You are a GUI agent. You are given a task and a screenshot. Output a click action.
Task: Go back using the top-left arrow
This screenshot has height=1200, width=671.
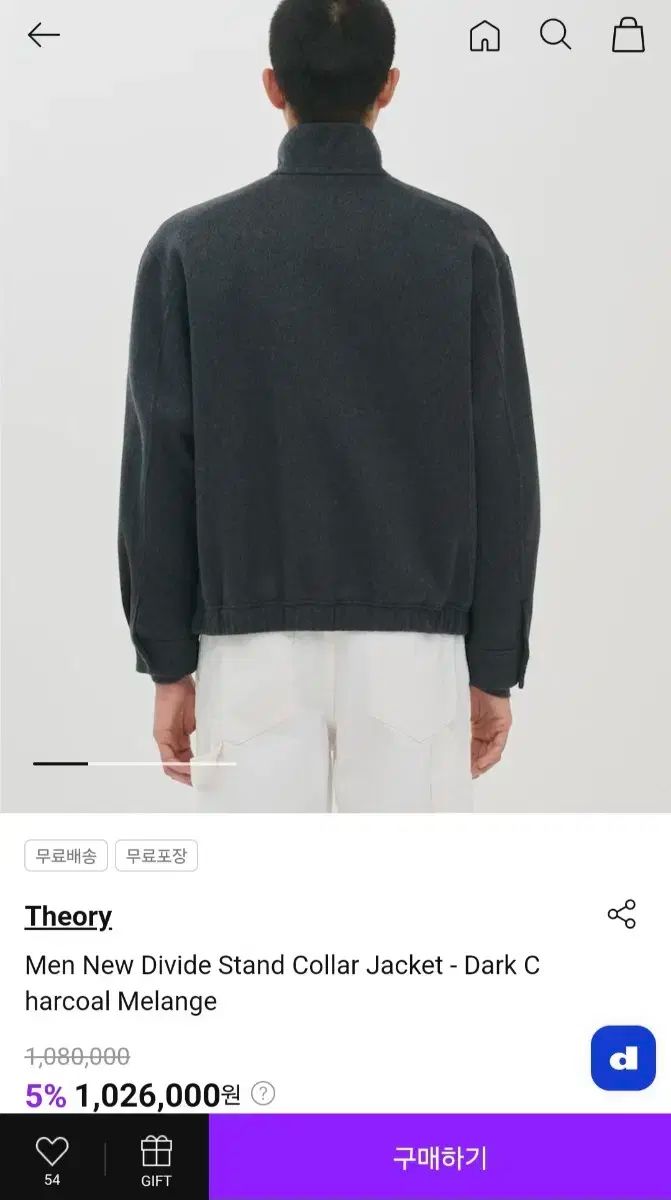tap(44, 36)
